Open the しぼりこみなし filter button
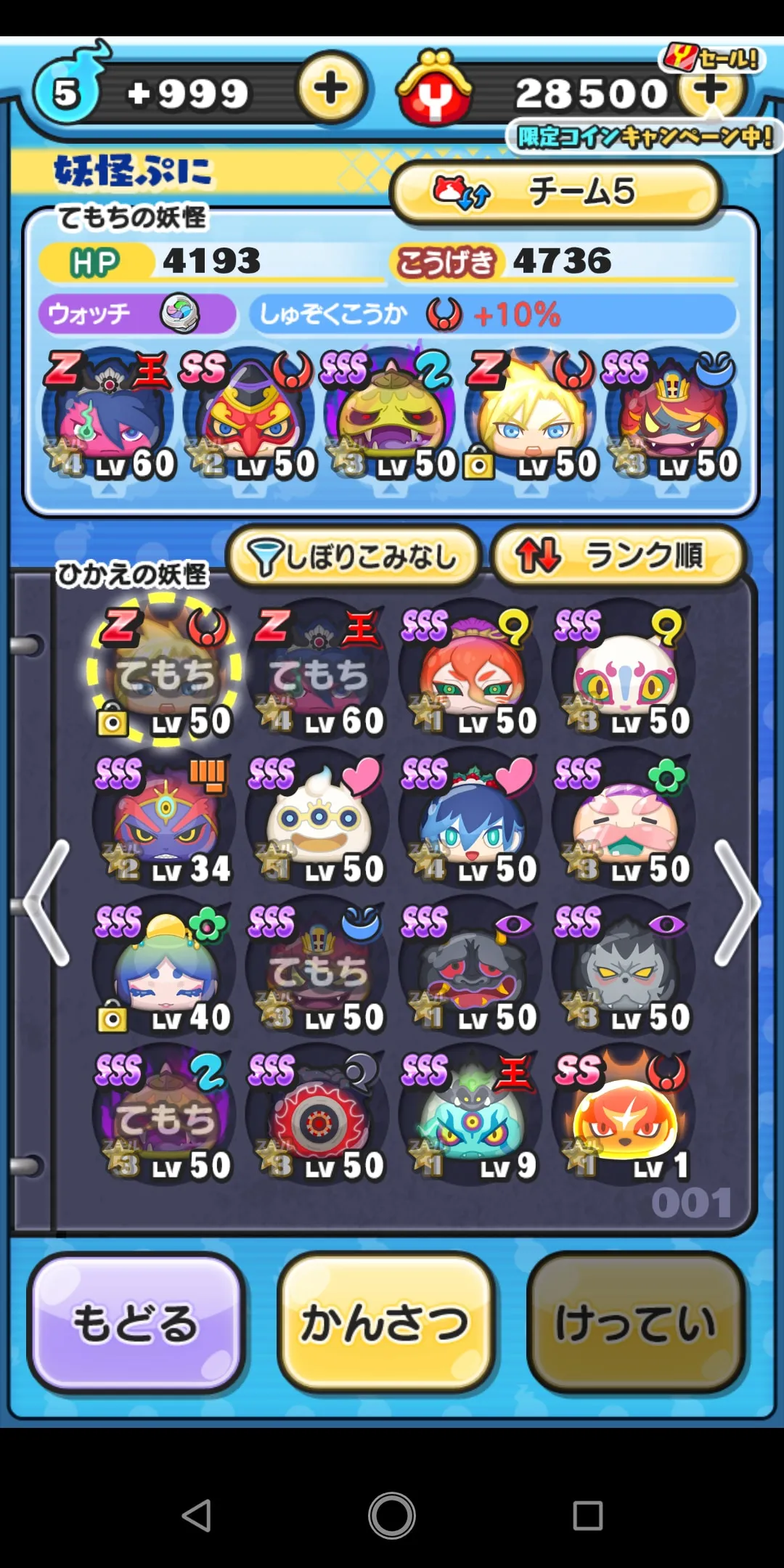Viewport: 784px width, 1568px height. [354, 556]
